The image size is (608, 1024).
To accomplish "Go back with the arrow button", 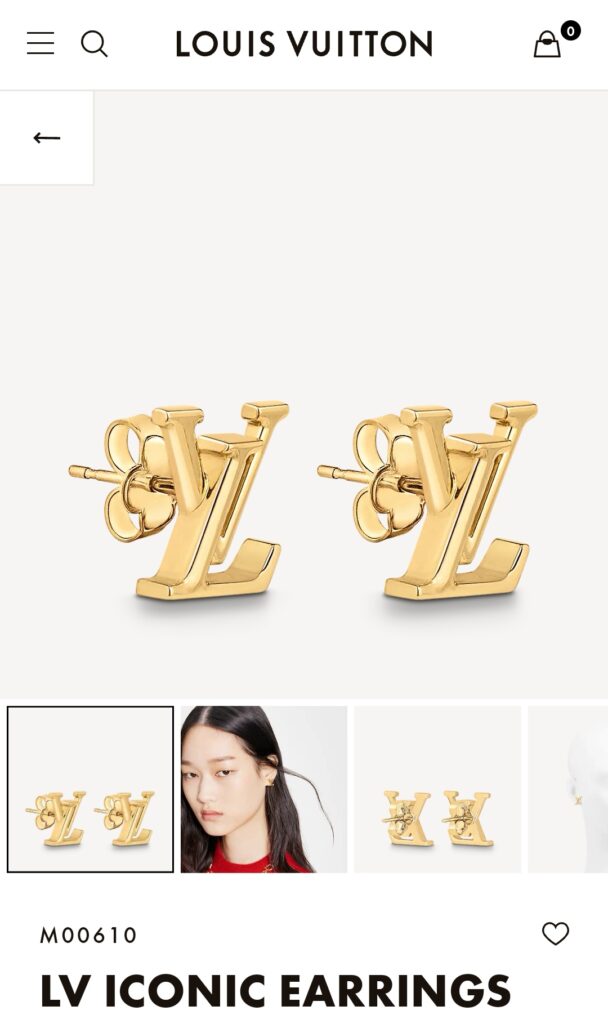I will [x=46, y=138].
